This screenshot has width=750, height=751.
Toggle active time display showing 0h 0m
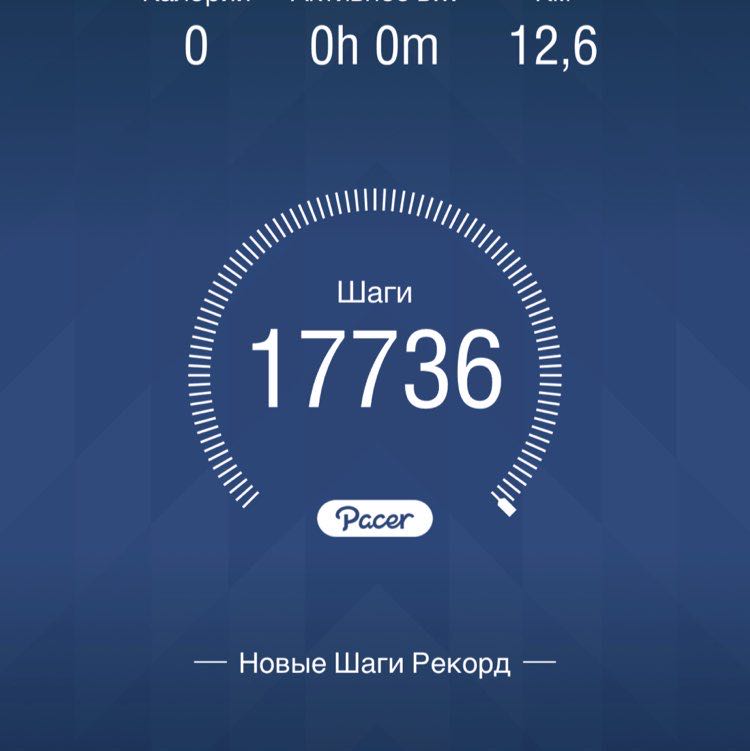click(375, 44)
